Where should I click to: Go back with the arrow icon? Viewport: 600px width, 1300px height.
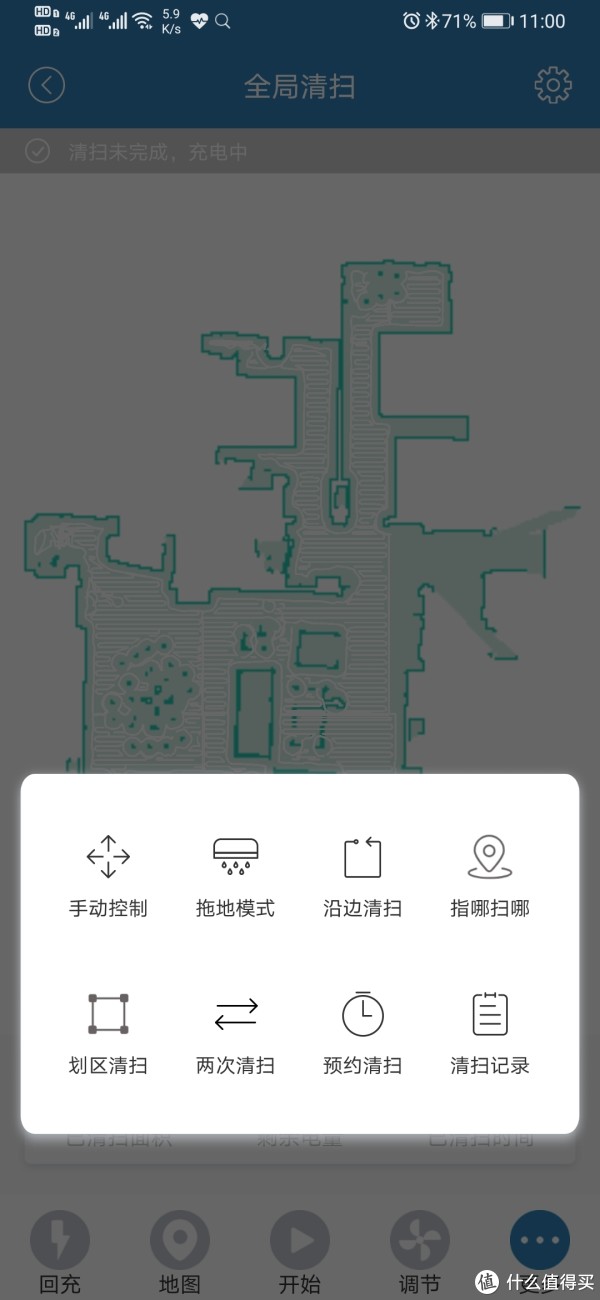point(46,85)
